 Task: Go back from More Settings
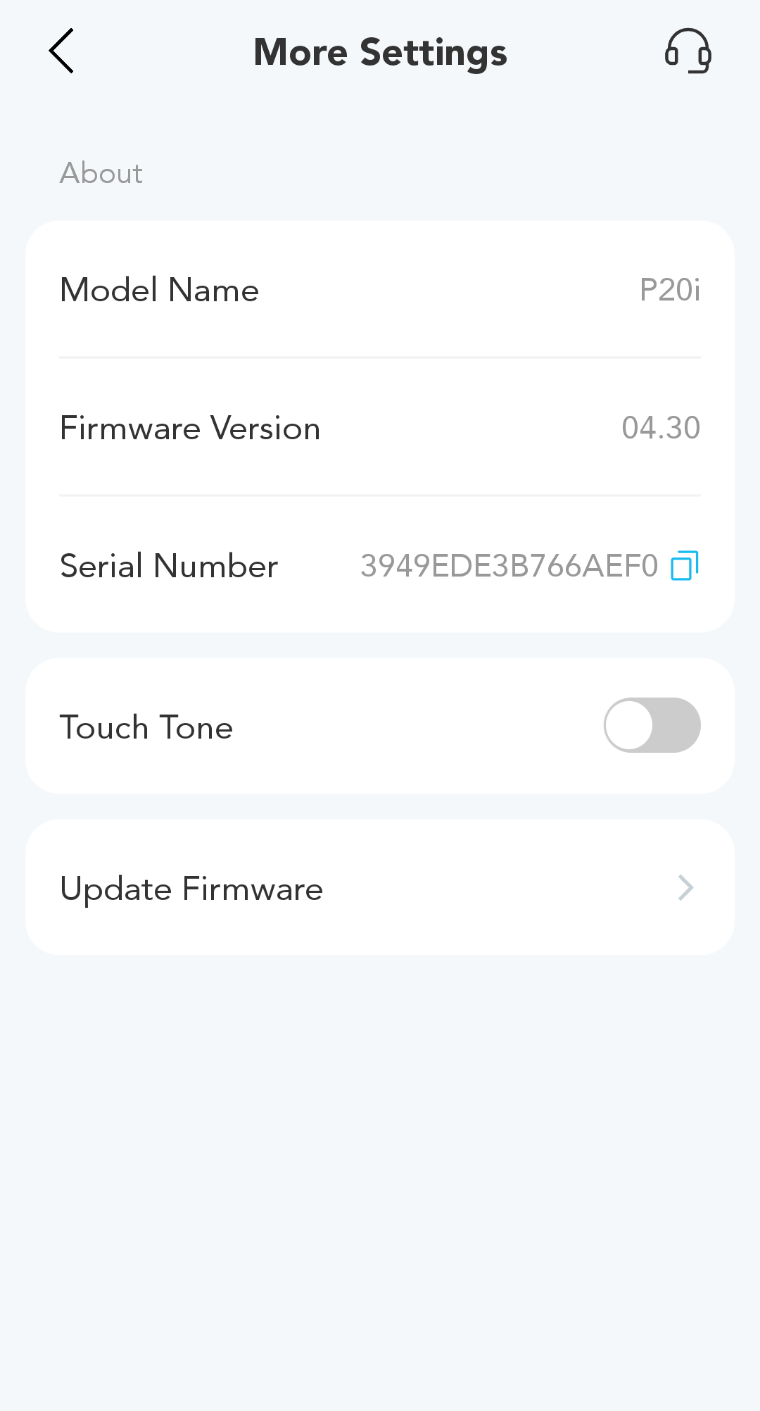tap(61, 51)
